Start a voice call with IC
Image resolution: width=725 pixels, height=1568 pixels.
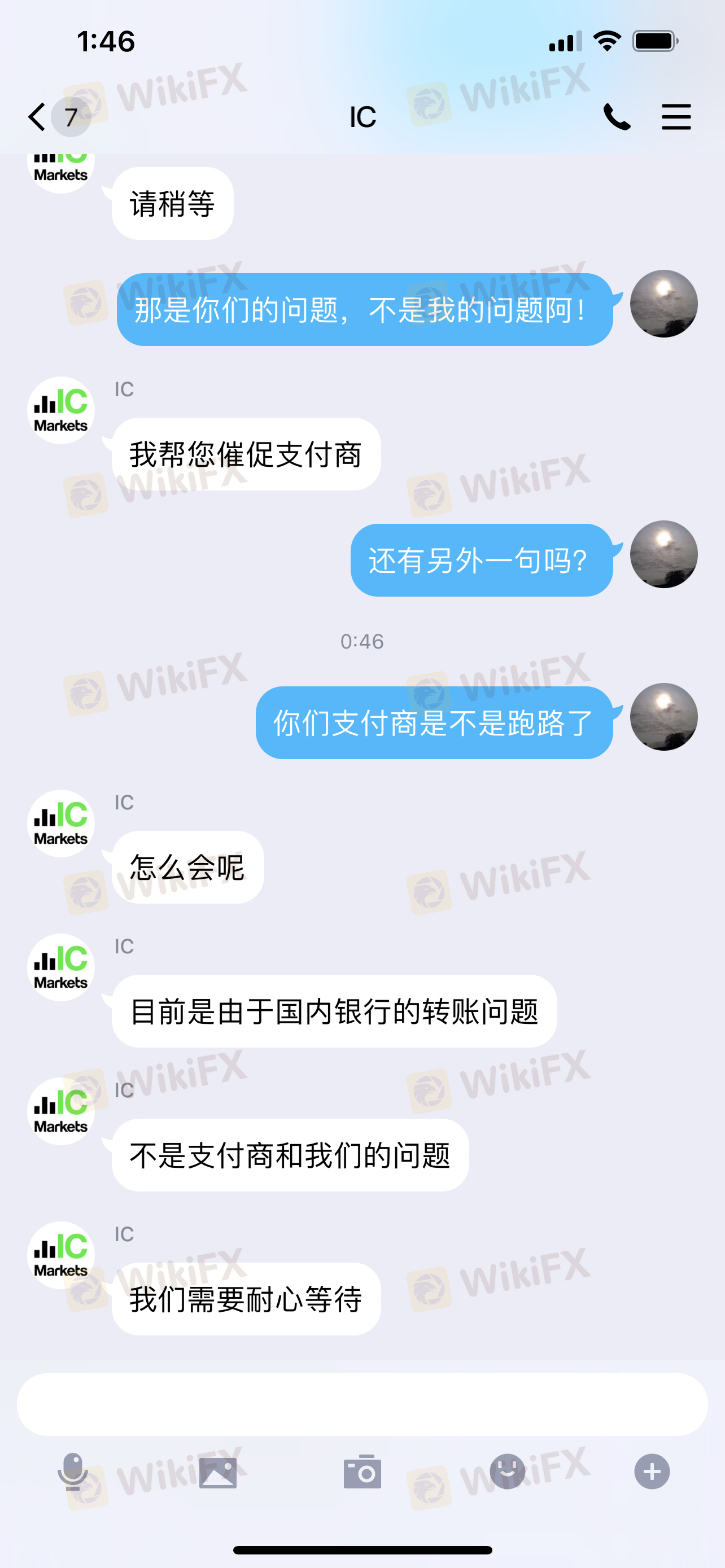pos(616,117)
